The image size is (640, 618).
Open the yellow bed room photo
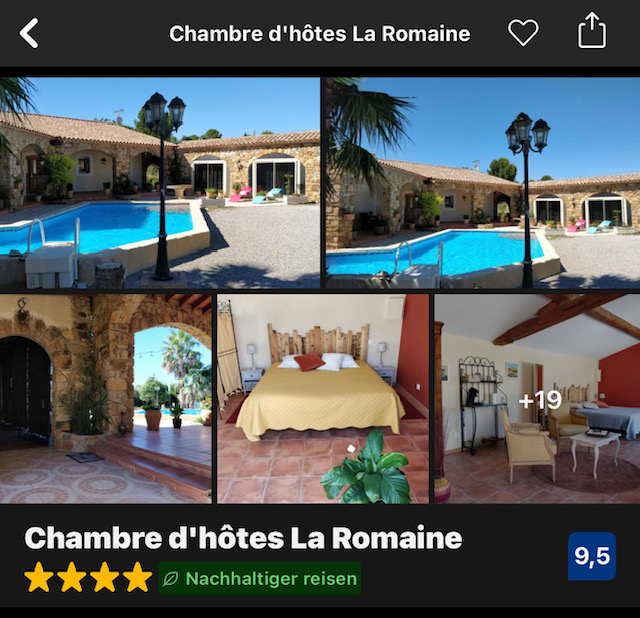(323, 398)
